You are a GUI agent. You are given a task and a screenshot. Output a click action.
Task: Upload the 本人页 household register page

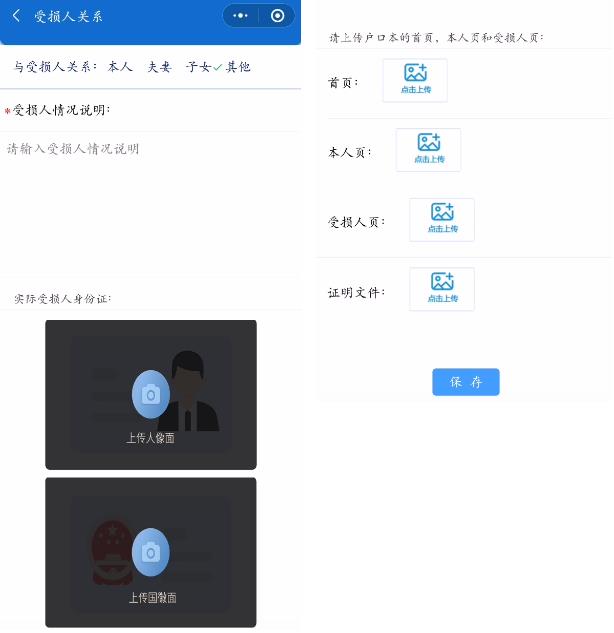[x=428, y=150]
